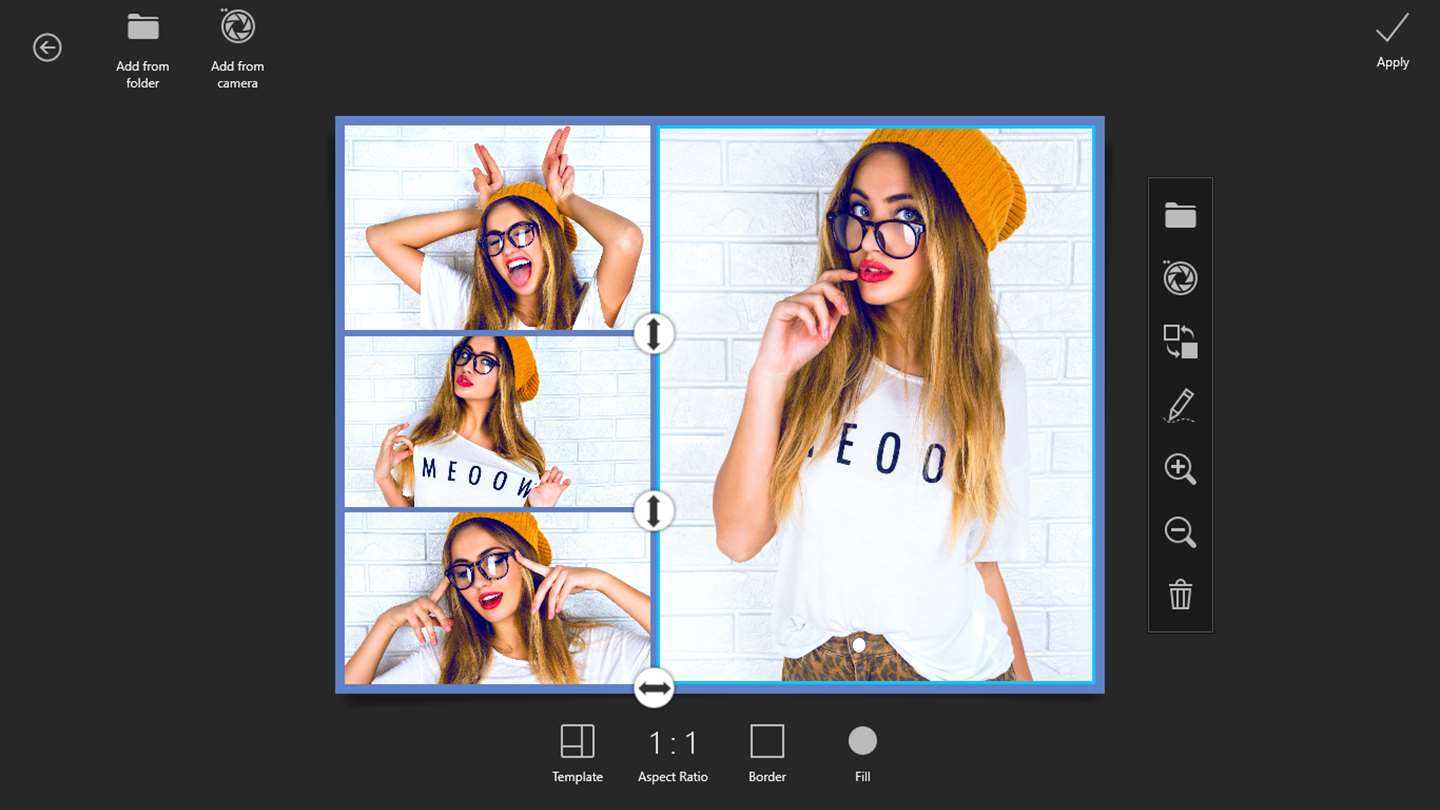
Task: Select the bottom-left collage photo
Action: click(x=497, y=598)
